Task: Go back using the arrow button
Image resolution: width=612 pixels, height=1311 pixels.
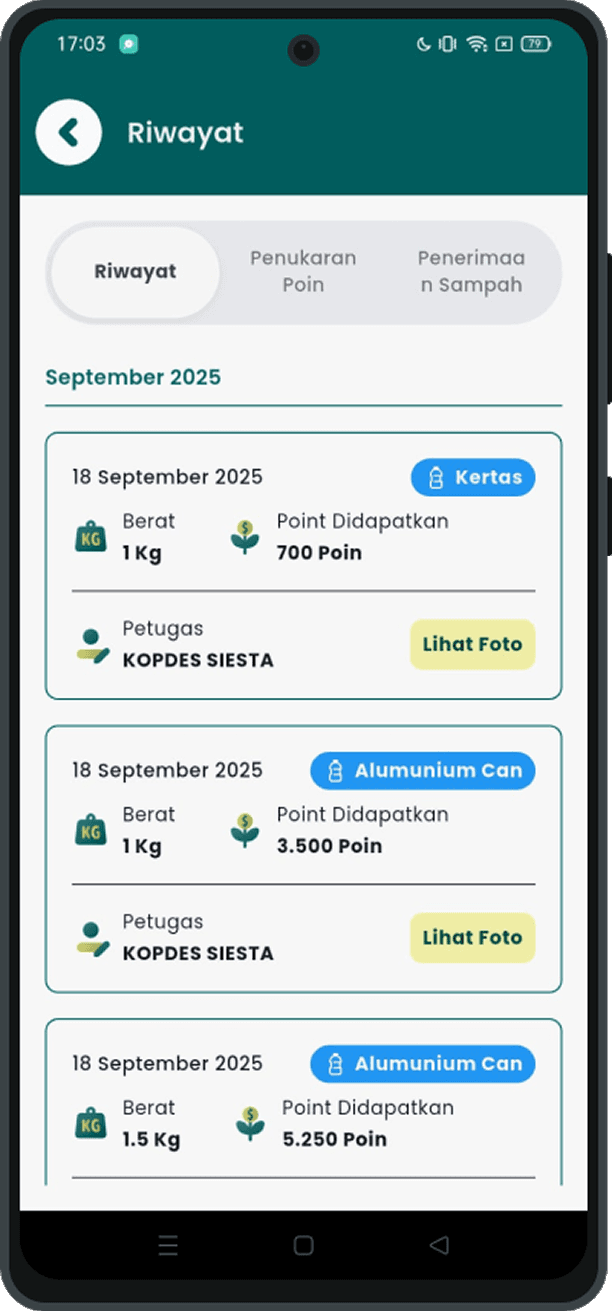Action: (68, 133)
